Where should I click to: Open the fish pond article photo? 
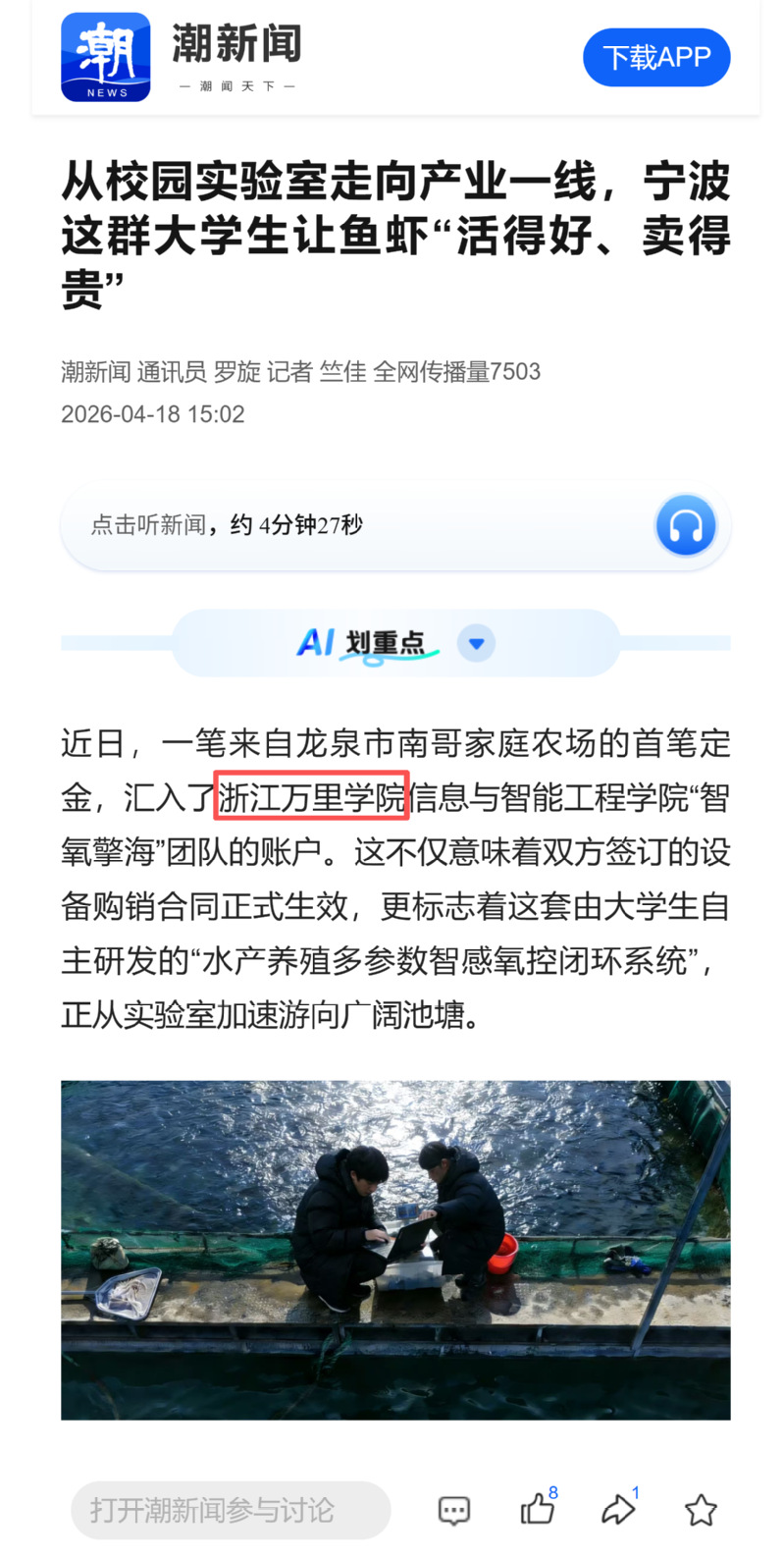pyautogui.click(x=395, y=1249)
